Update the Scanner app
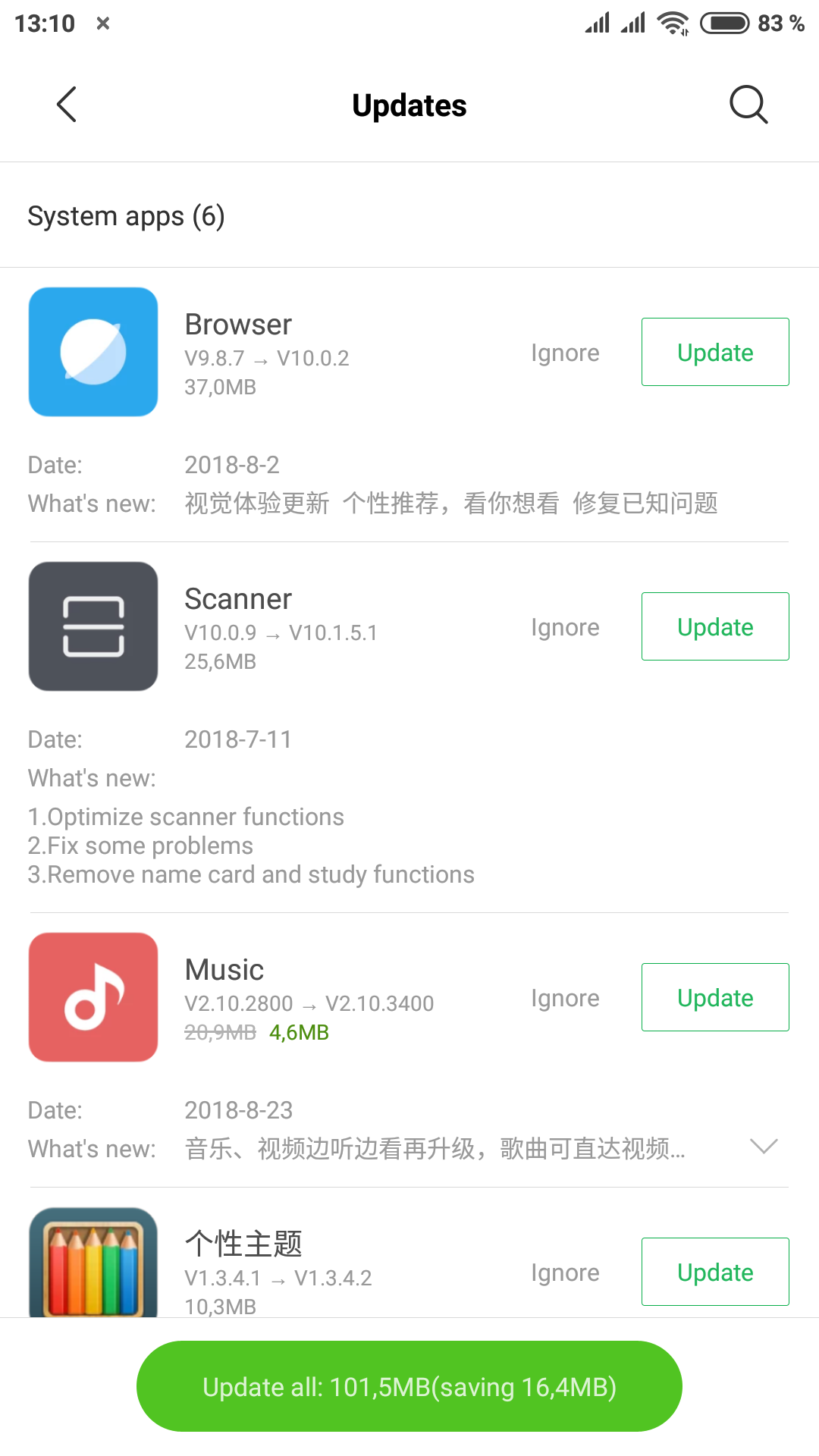Viewport: 819px width, 1456px height. coord(715,626)
